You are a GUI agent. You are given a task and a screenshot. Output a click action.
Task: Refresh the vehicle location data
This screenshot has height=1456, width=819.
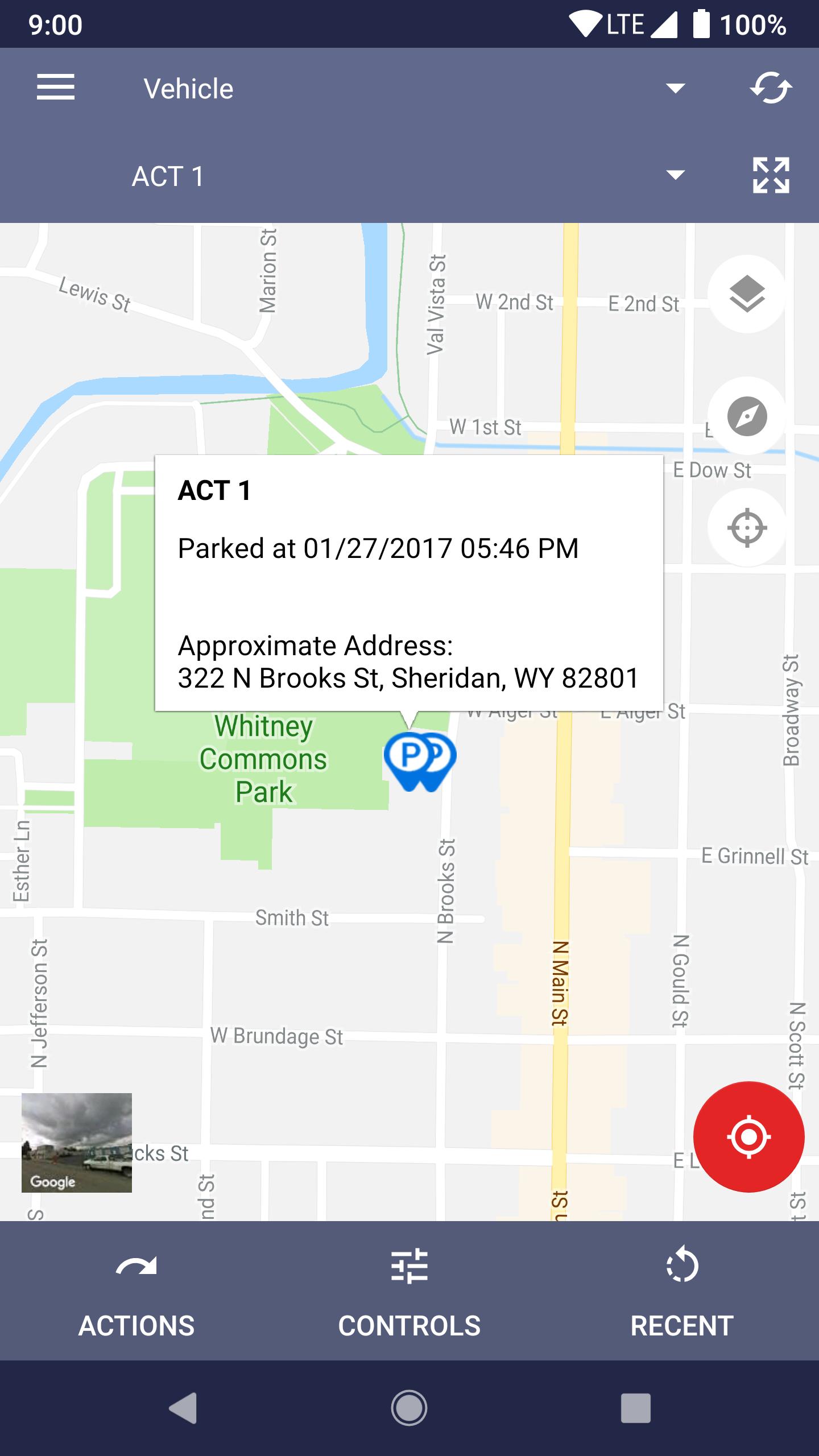(771, 88)
